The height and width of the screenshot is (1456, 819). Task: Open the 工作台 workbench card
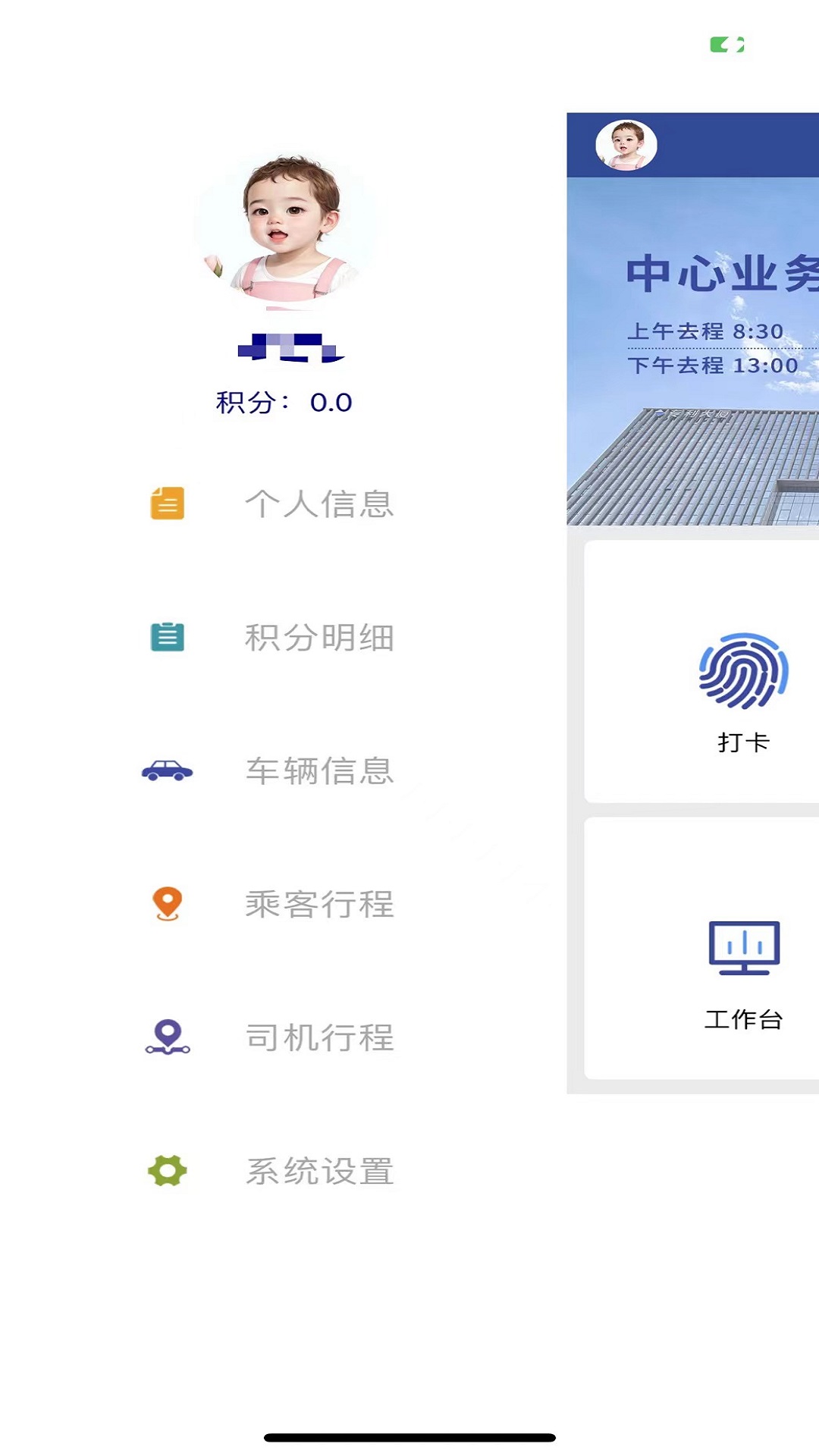702,948
